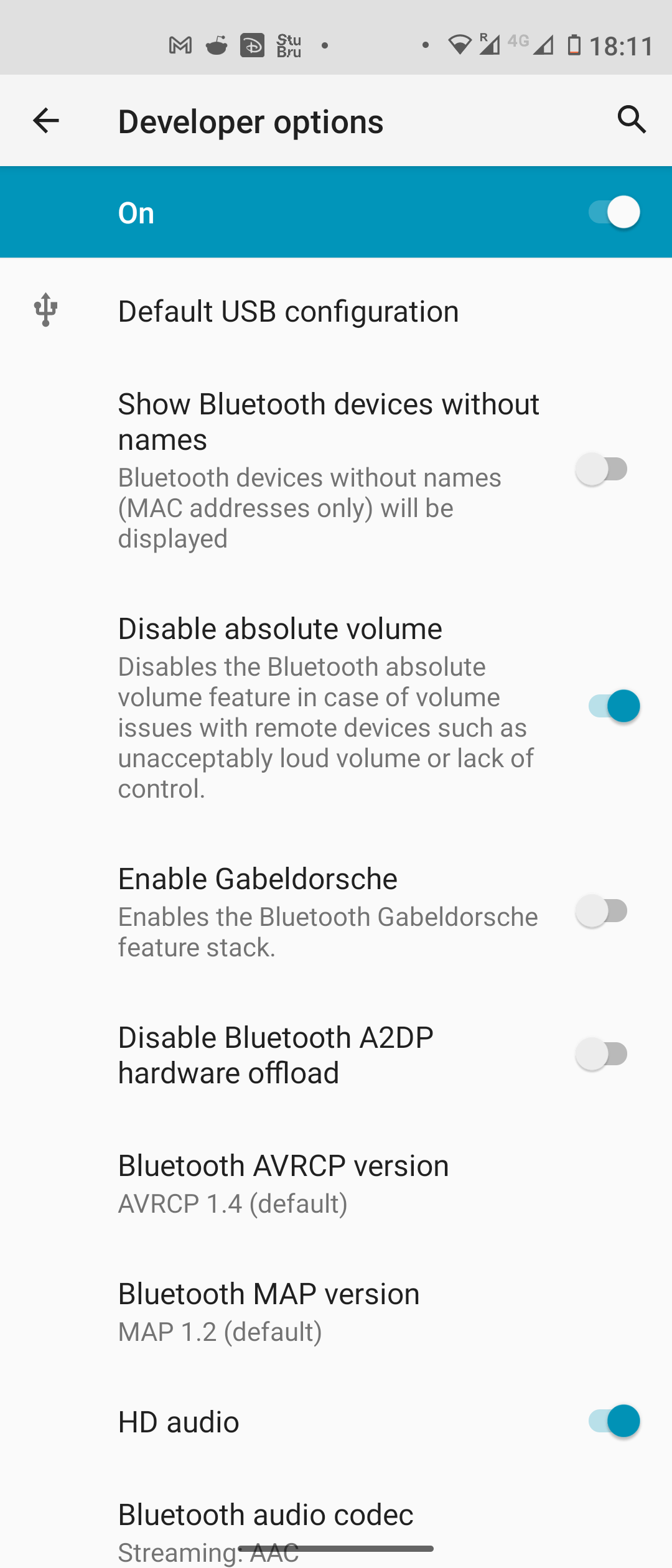This screenshot has width=672, height=1568.
Task: Open search in Developer options
Action: click(x=632, y=120)
